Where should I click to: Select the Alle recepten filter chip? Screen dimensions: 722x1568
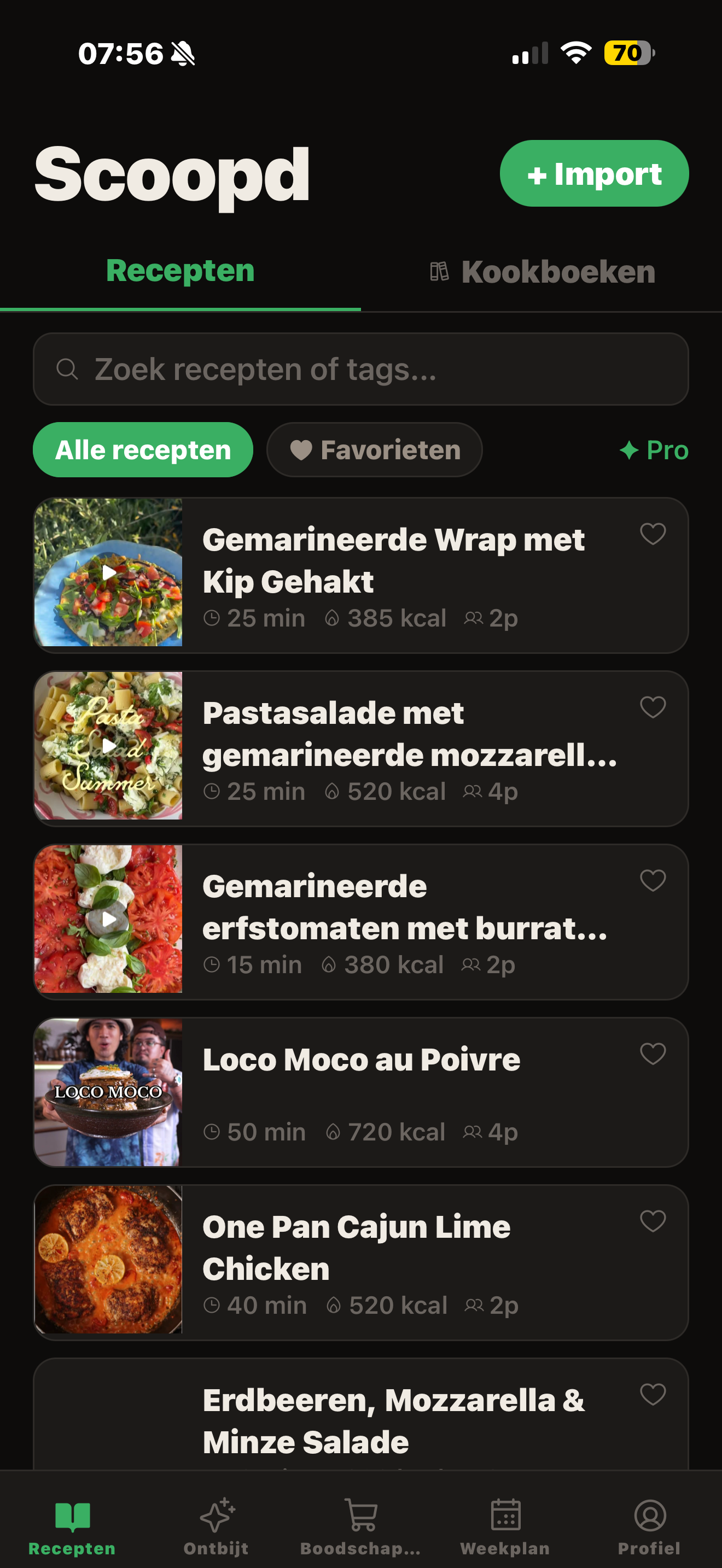143,450
